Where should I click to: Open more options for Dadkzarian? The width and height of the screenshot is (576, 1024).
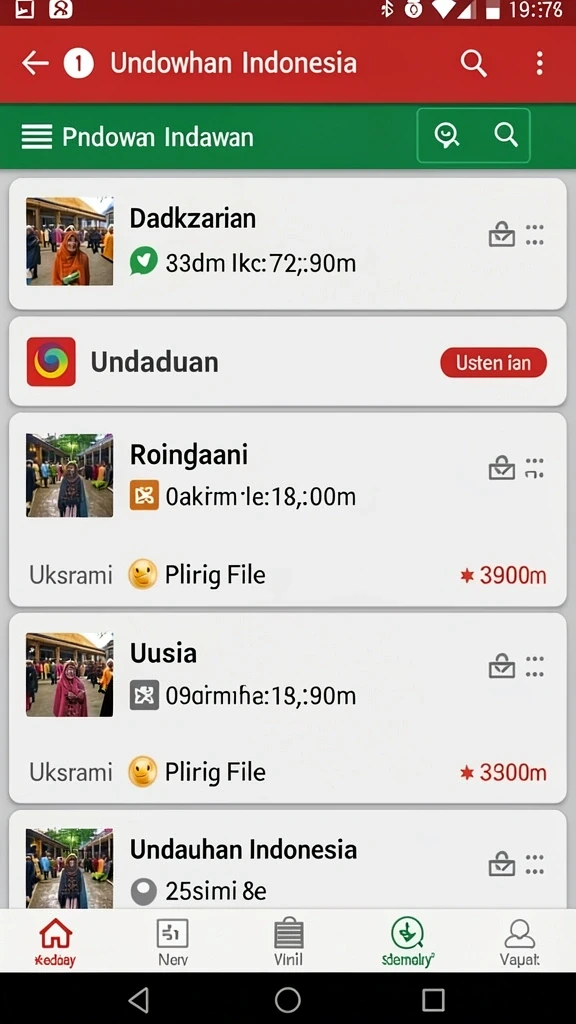tap(535, 234)
